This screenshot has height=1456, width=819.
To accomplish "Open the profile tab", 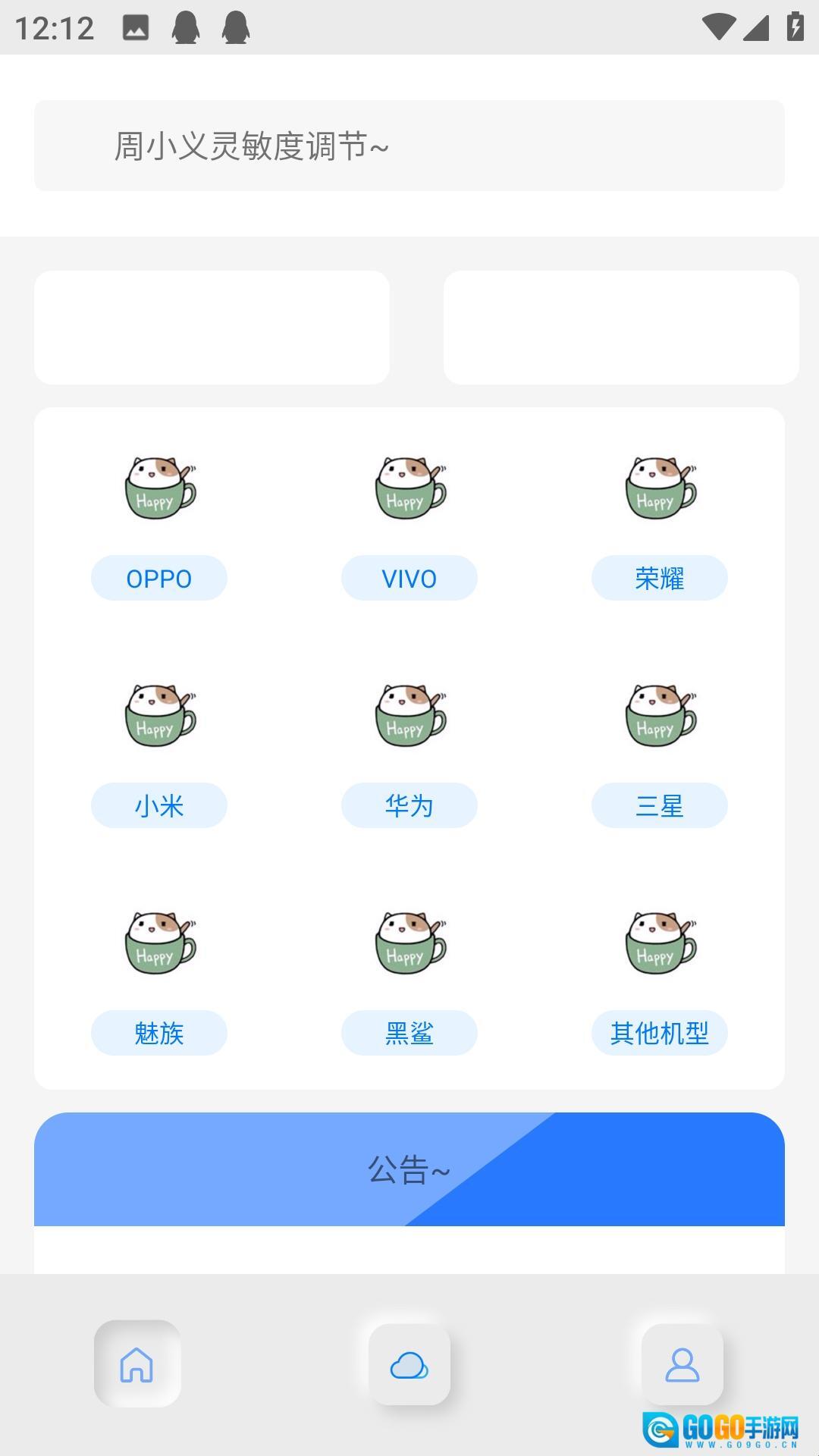I will [682, 1365].
